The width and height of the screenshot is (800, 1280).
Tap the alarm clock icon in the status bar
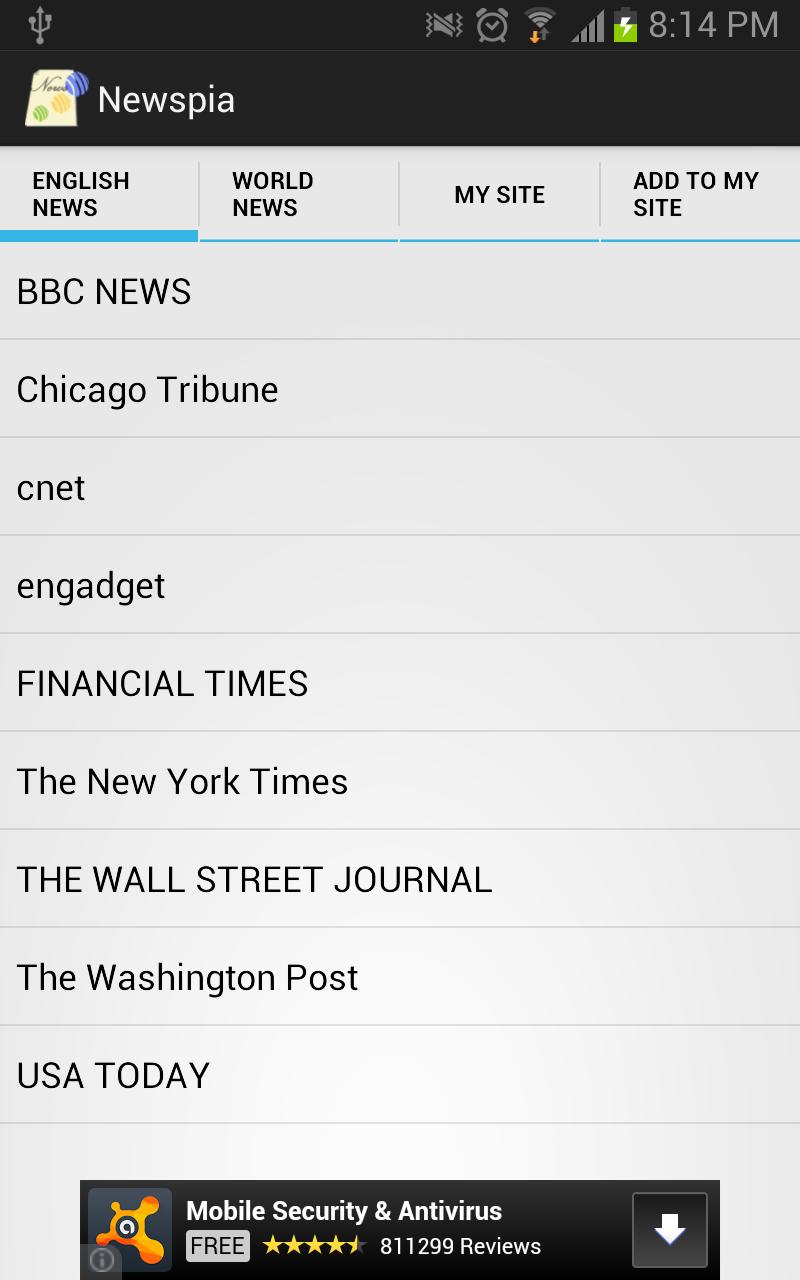[491, 22]
